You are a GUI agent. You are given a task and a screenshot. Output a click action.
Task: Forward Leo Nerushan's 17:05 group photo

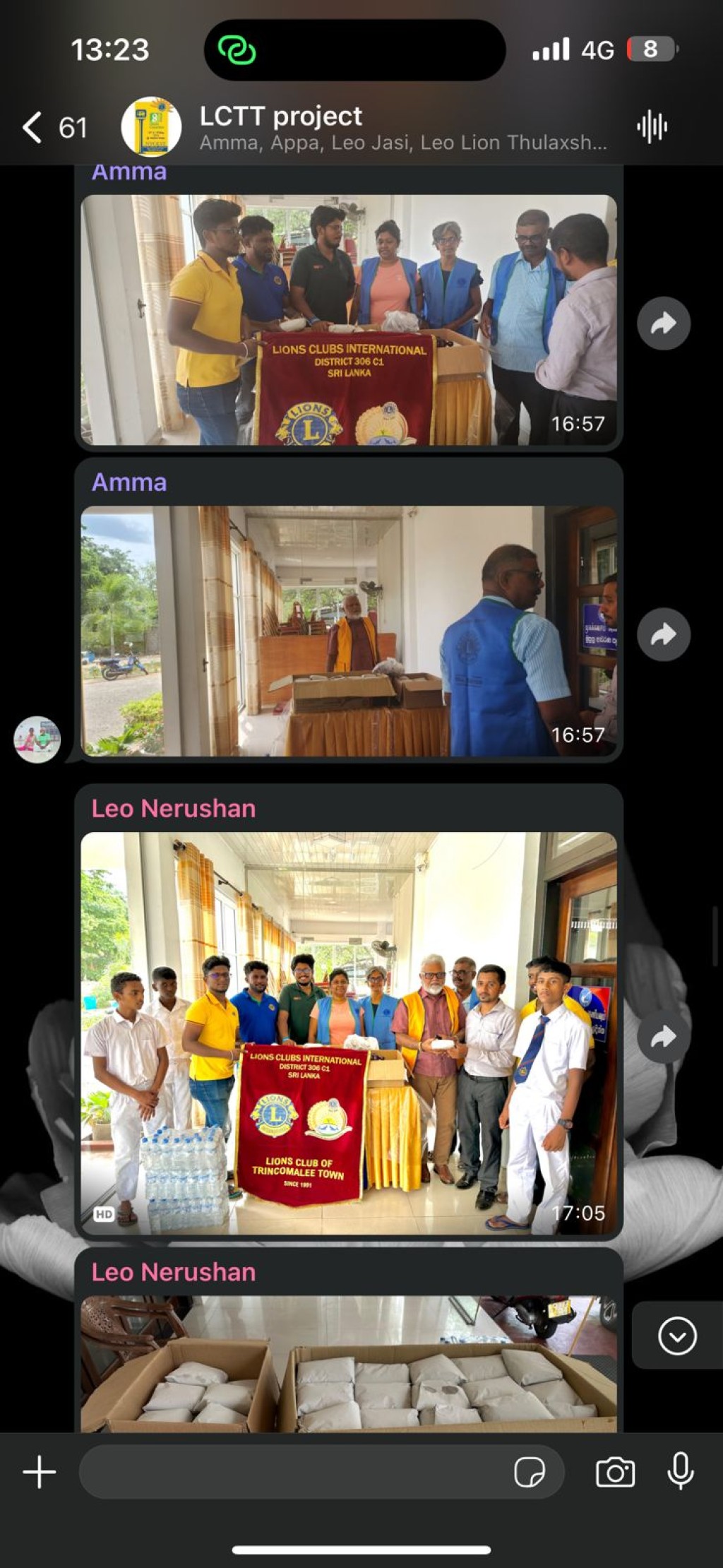point(664,1036)
